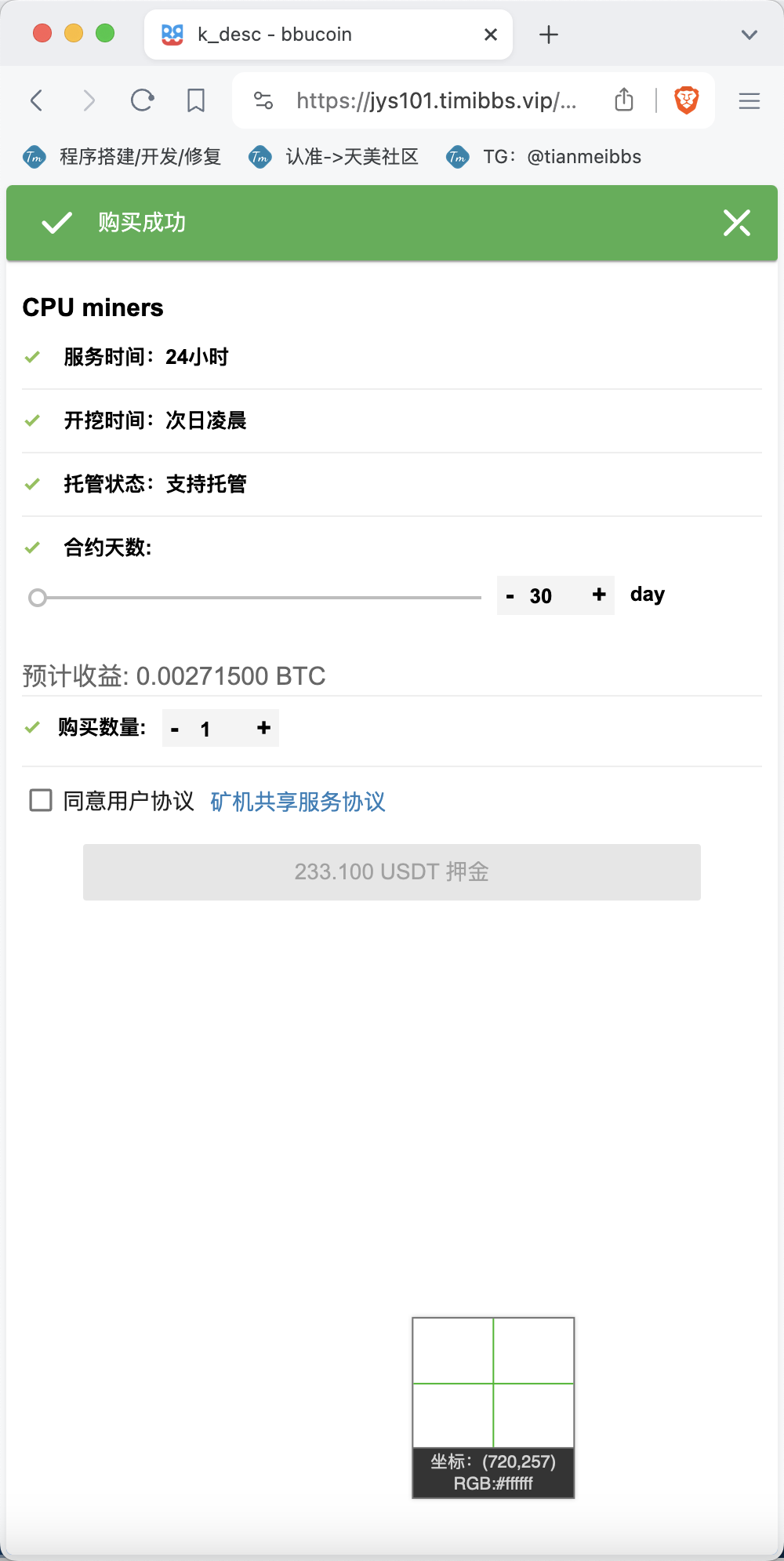Reload the current page

(x=142, y=100)
